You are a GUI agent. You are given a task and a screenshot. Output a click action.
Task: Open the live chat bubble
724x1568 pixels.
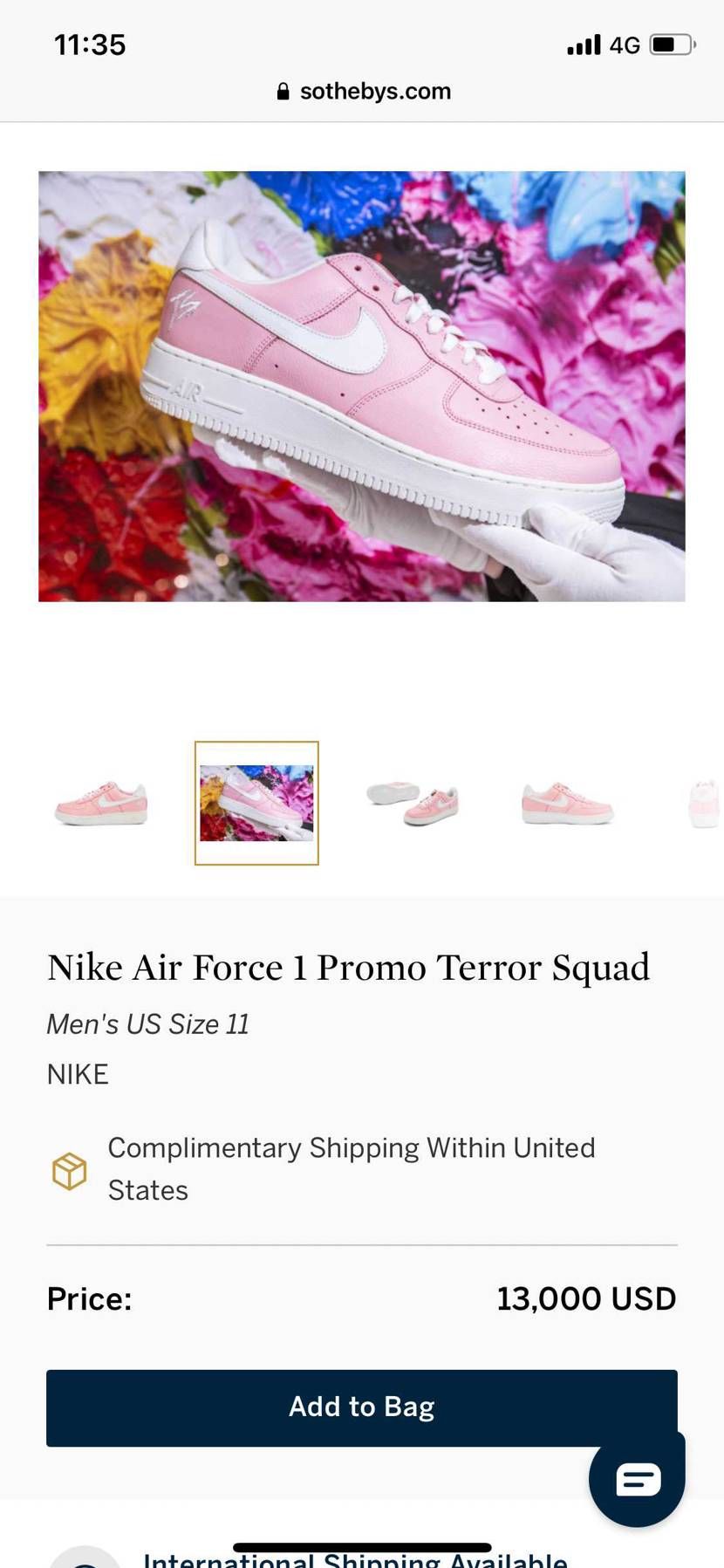click(637, 1479)
